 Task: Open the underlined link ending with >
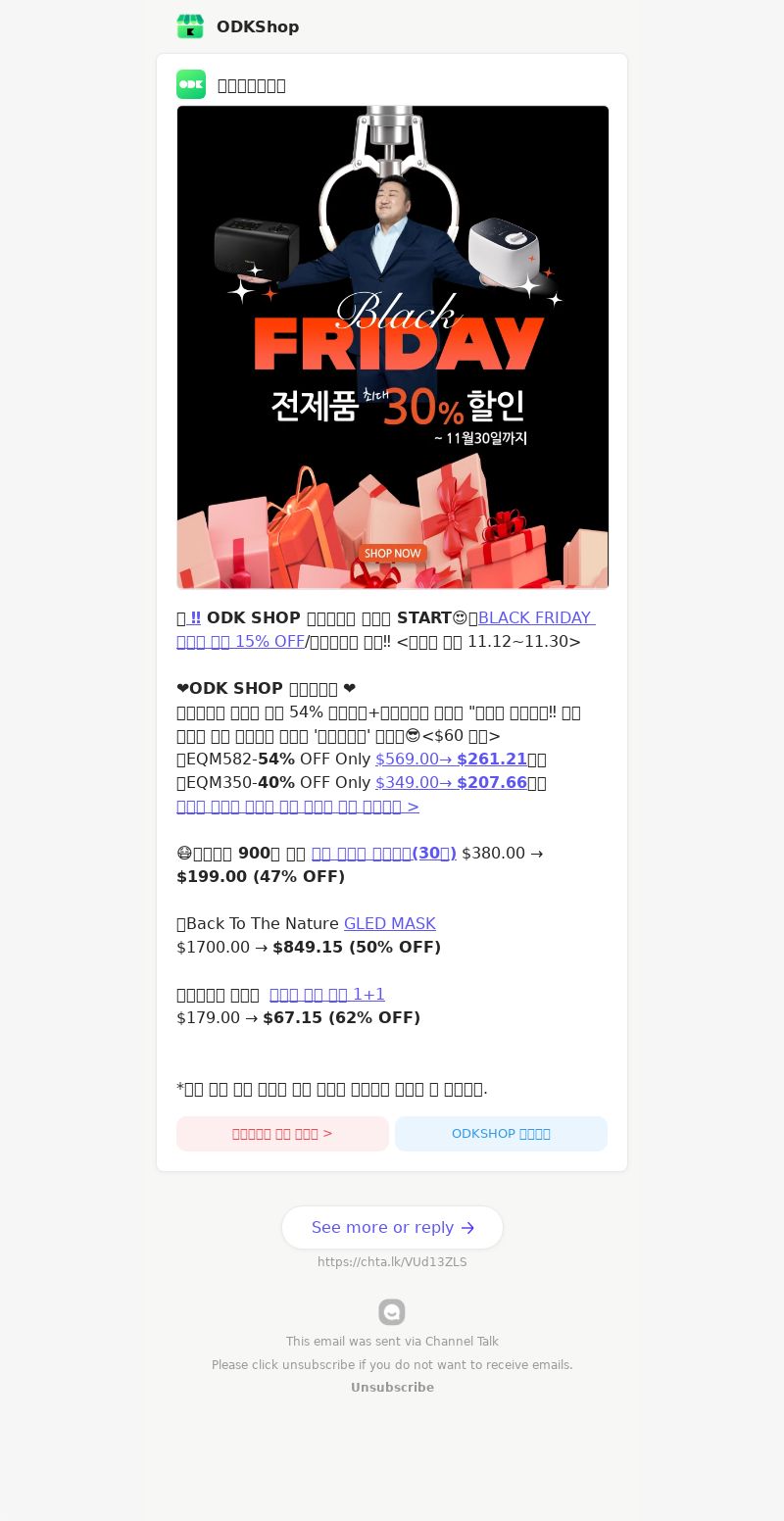[x=297, y=807]
